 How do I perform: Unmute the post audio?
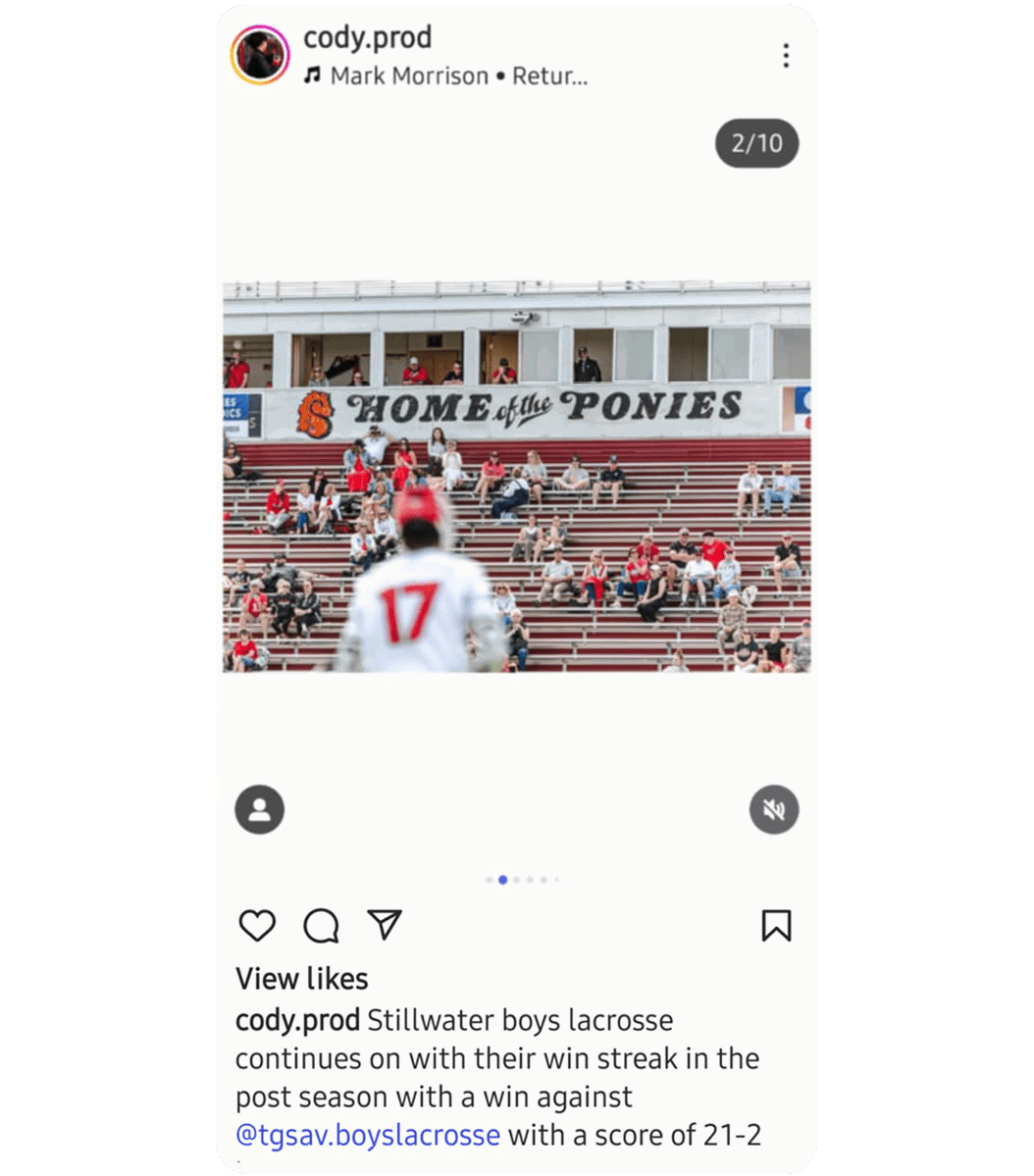pyautogui.click(x=774, y=810)
